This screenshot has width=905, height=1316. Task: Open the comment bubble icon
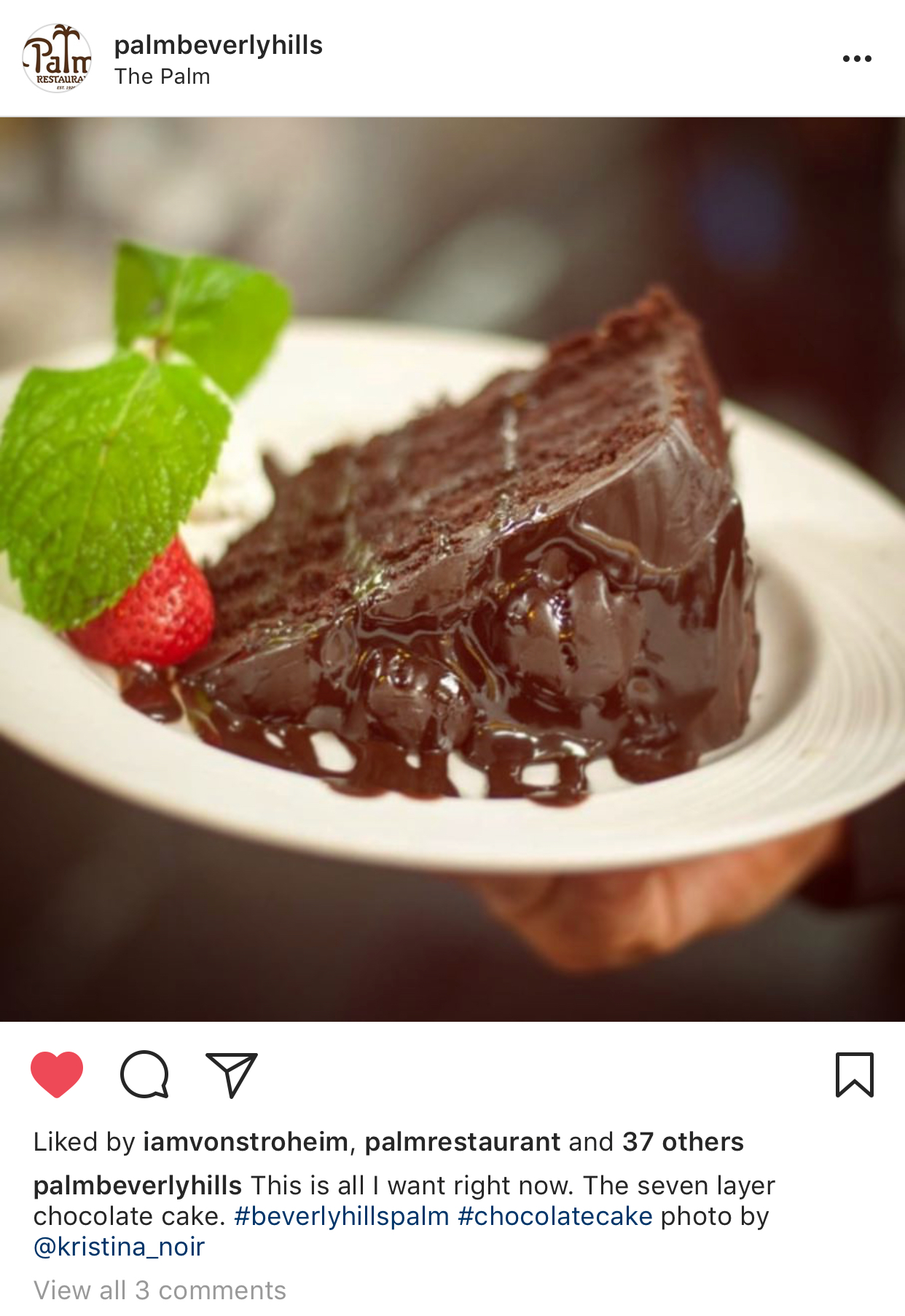[x=144, y=1074]
